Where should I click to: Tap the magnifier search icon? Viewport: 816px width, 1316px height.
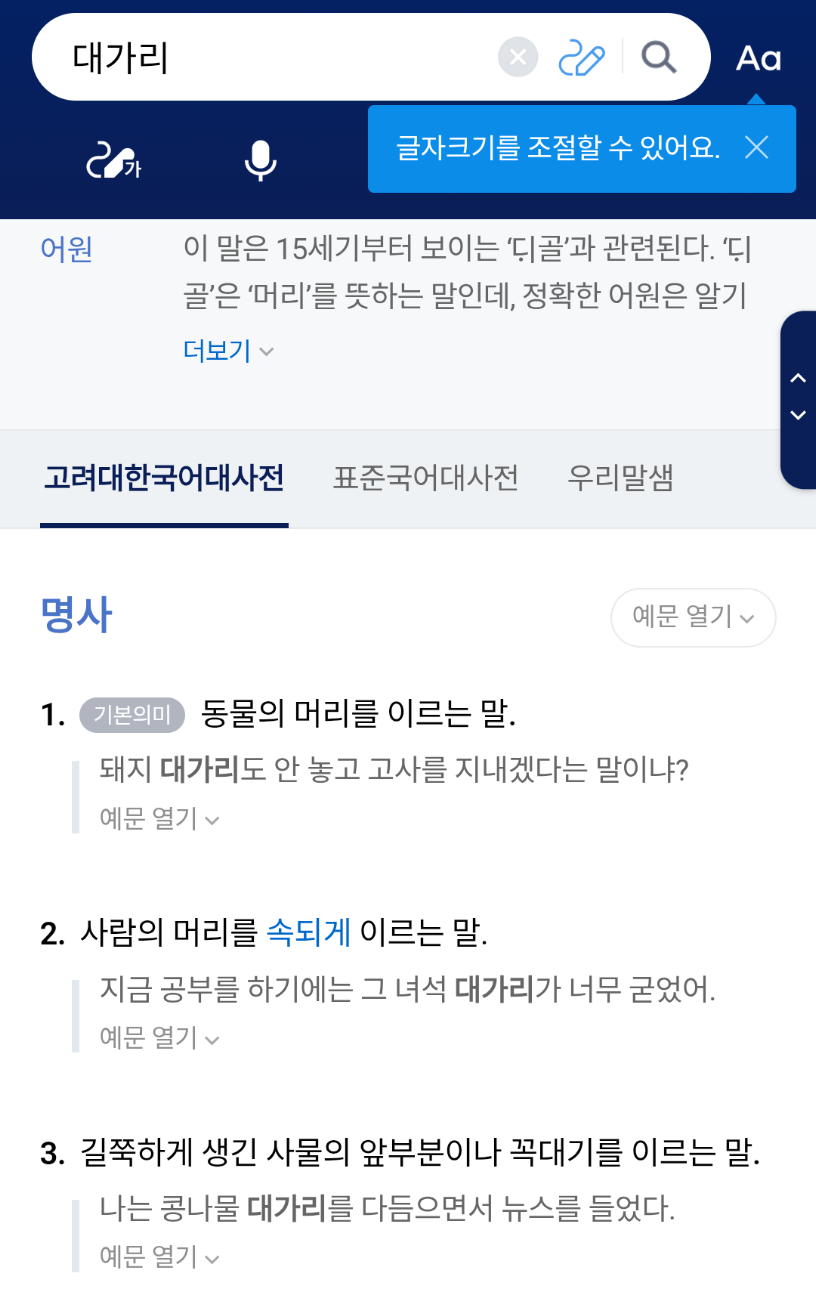click(659, 57)
